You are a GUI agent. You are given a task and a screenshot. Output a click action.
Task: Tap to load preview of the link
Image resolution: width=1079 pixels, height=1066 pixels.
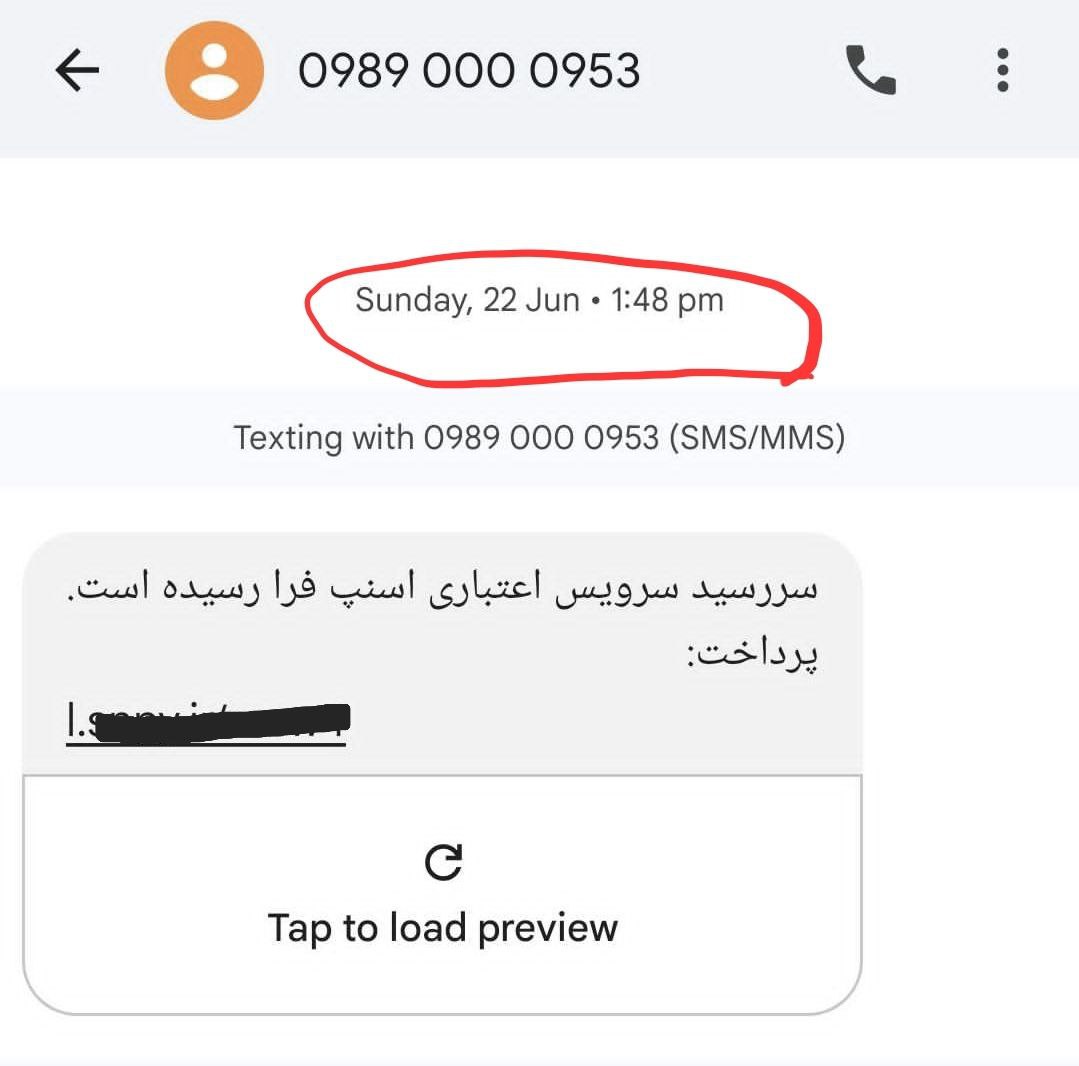coord(442,895)
